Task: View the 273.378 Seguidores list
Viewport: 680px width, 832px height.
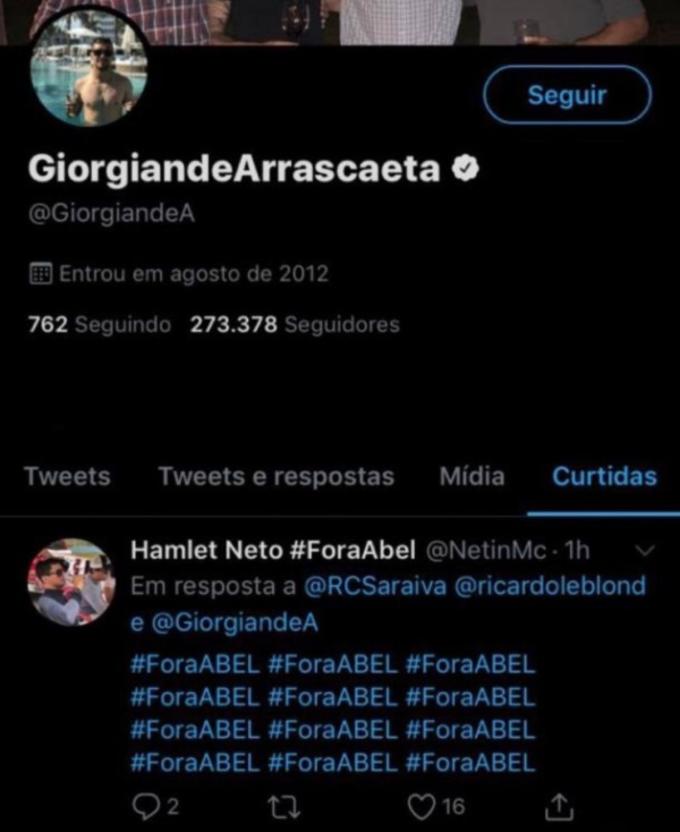Action: 294,325
